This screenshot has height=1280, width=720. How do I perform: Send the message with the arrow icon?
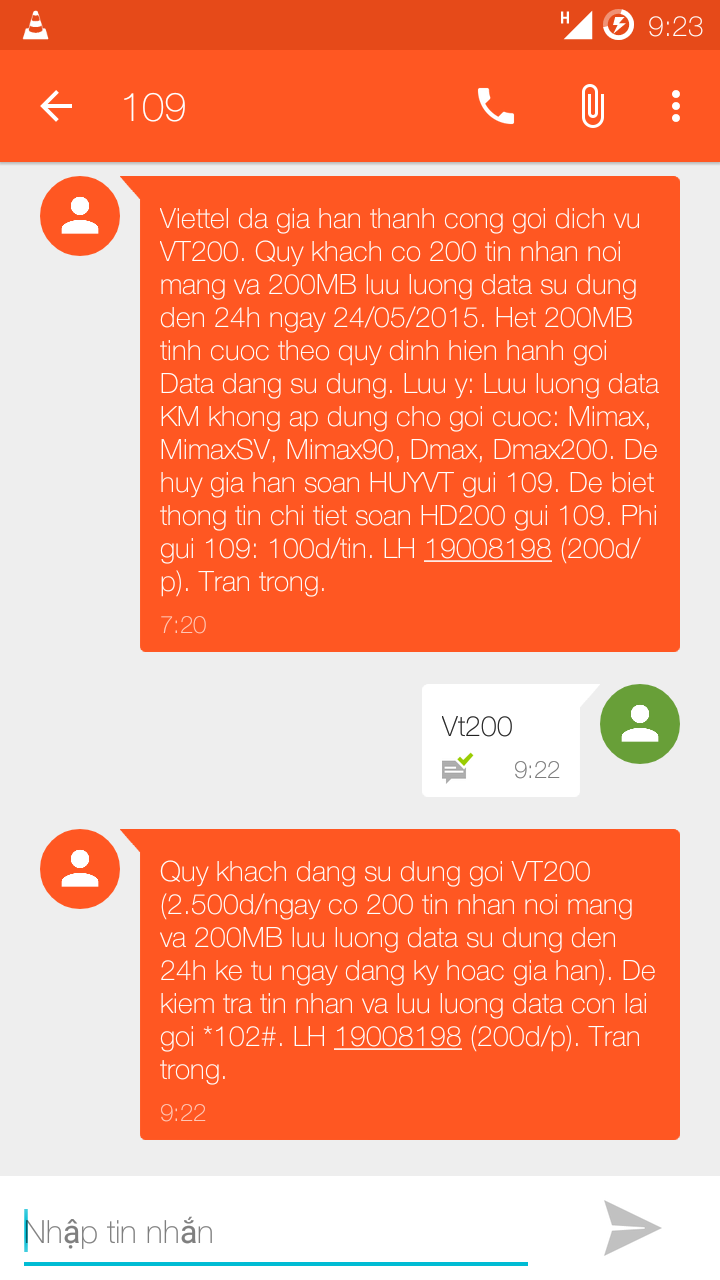click(632, 1228)
